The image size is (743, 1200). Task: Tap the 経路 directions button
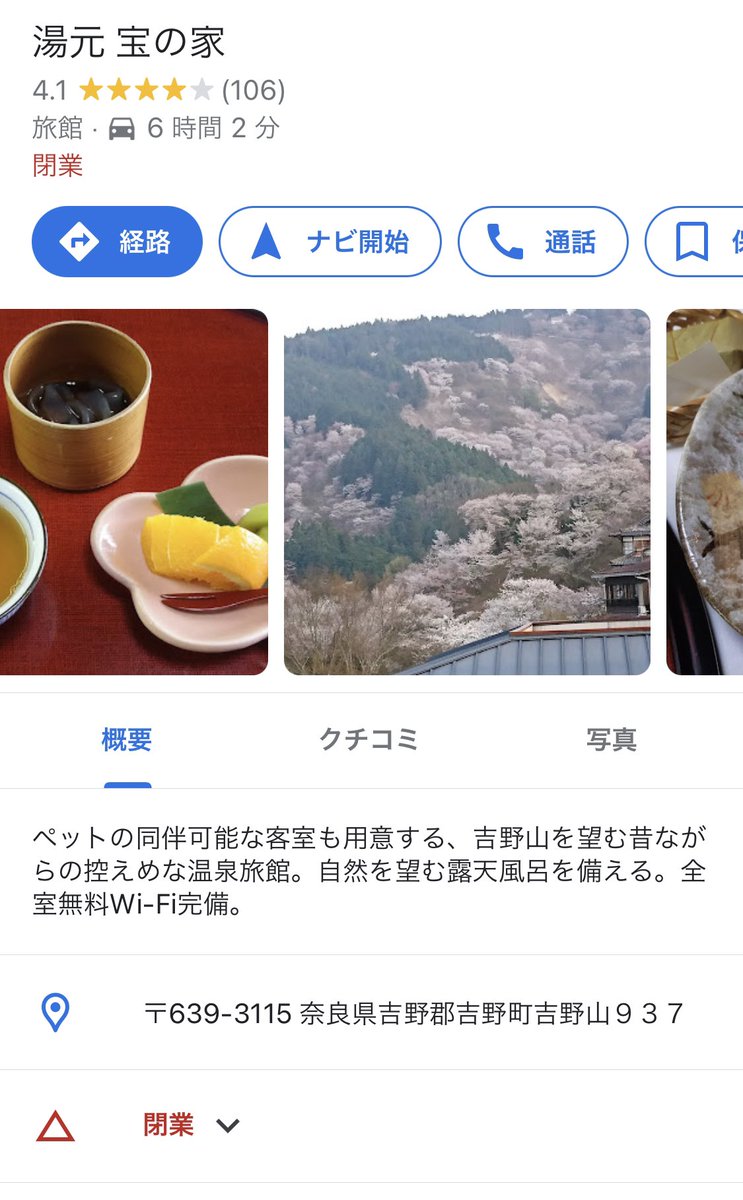pyautogui.click(x=117, y=242)
